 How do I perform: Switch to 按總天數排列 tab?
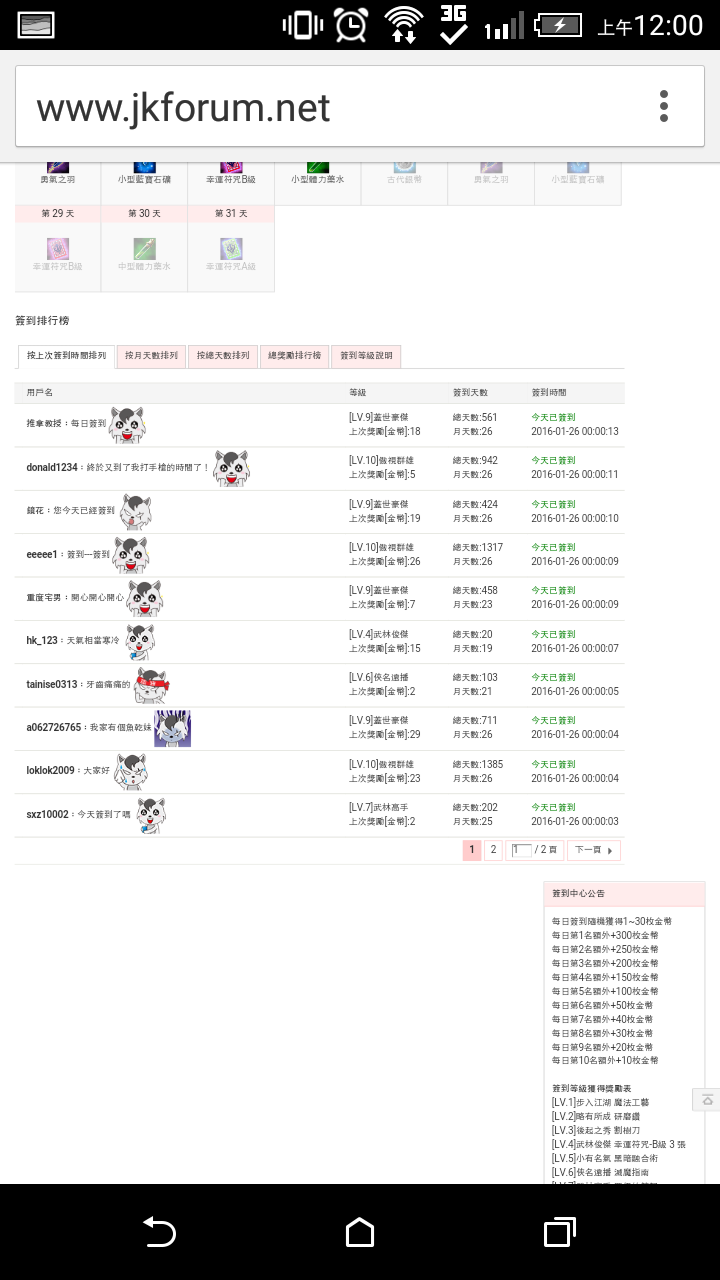(223, 356)
